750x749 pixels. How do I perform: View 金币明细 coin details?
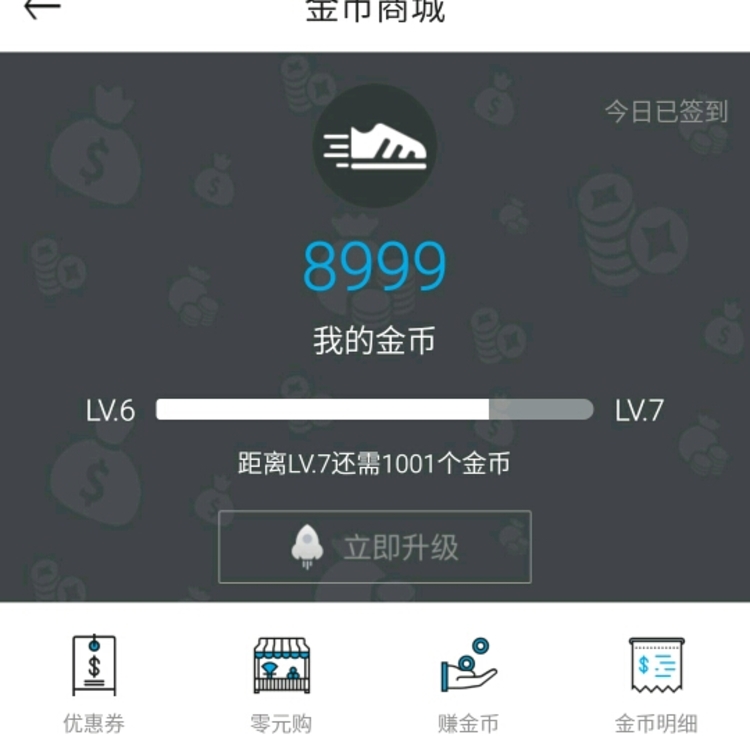coord(656,685)
